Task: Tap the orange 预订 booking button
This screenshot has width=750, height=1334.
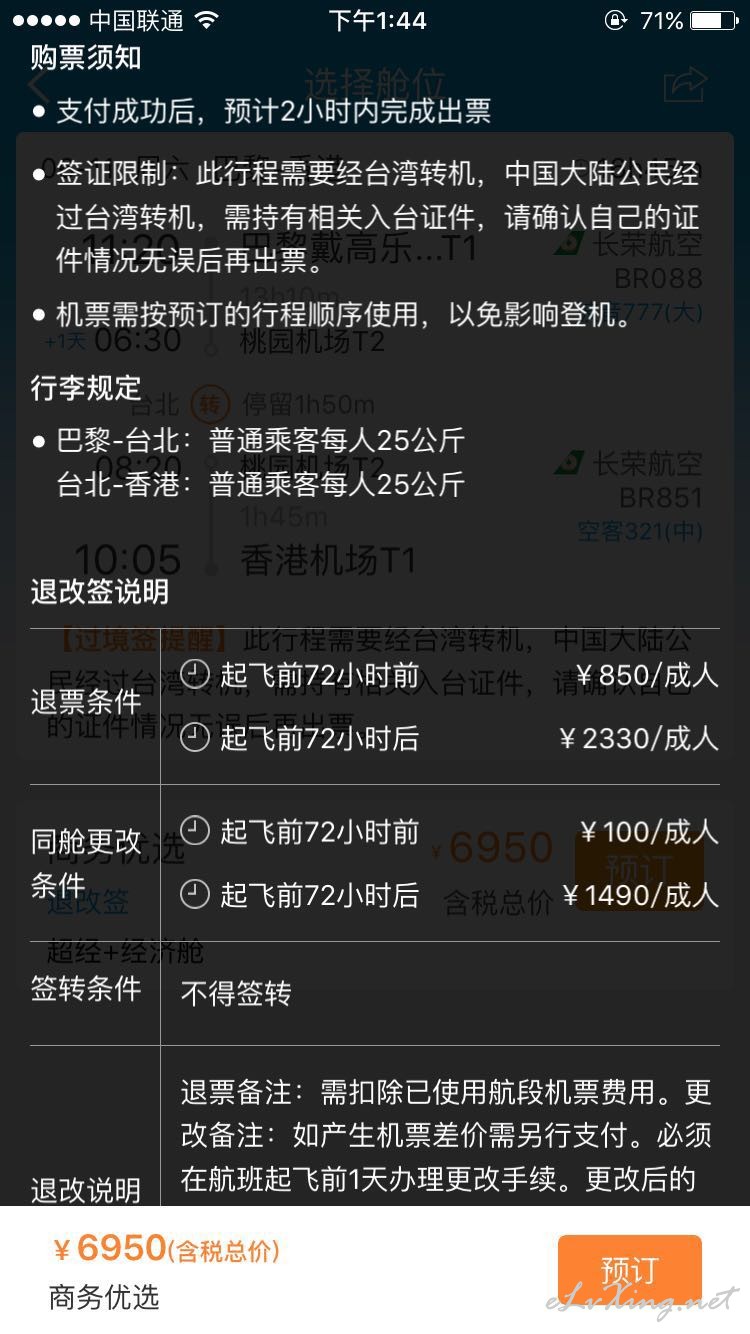Action: tap(629, 1271)
